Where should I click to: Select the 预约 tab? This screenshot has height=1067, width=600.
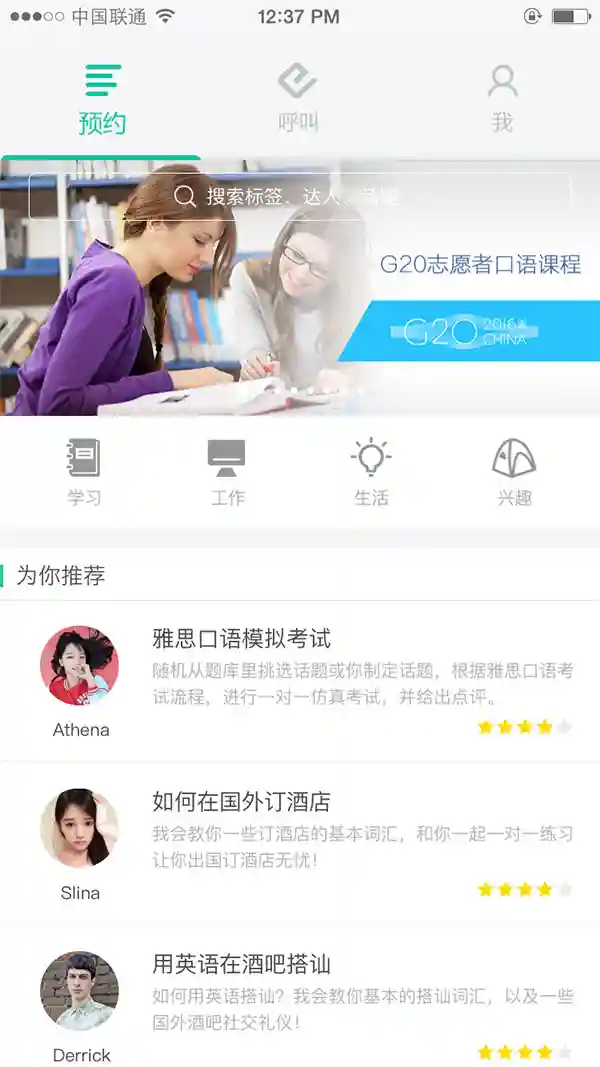click(x=101, y=98)
